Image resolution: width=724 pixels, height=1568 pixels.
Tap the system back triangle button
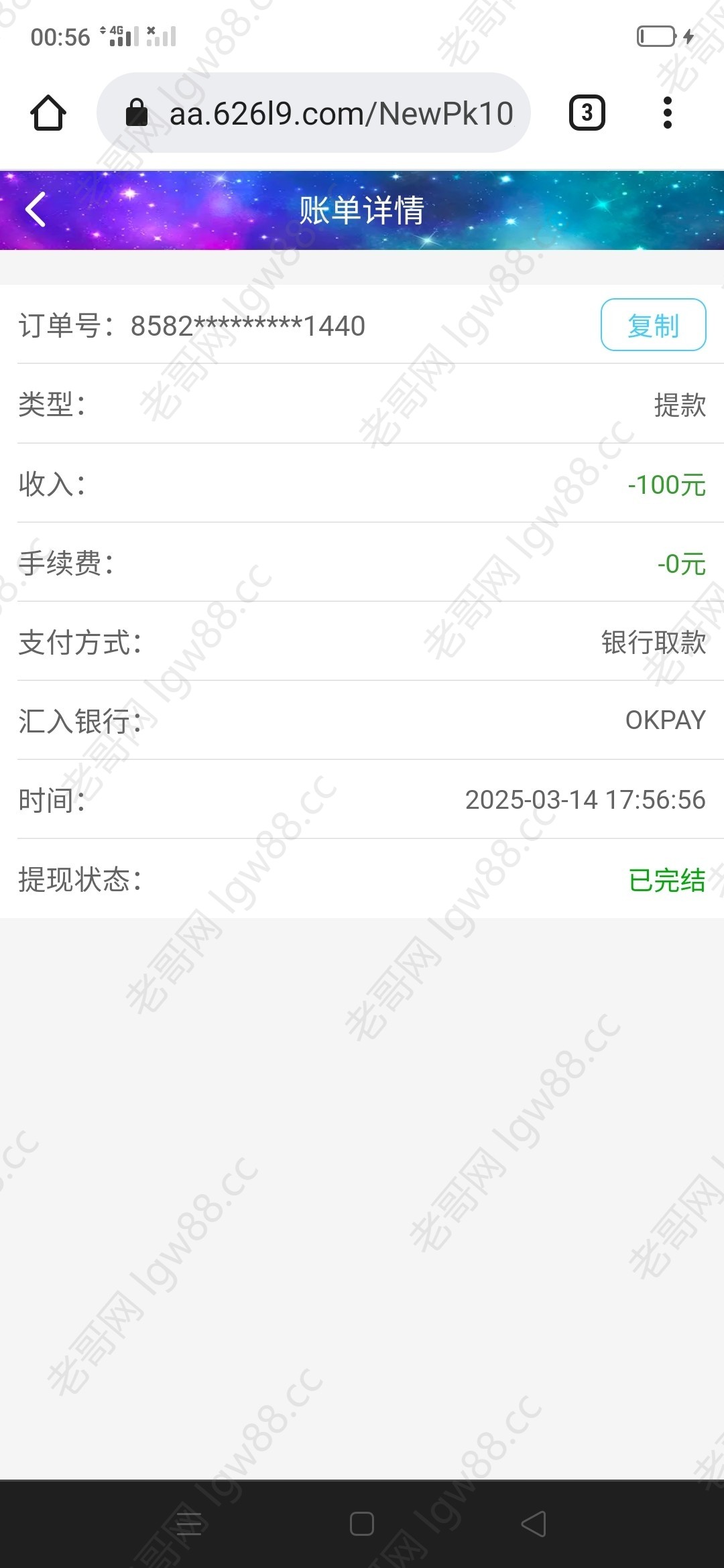(534, 1523)
